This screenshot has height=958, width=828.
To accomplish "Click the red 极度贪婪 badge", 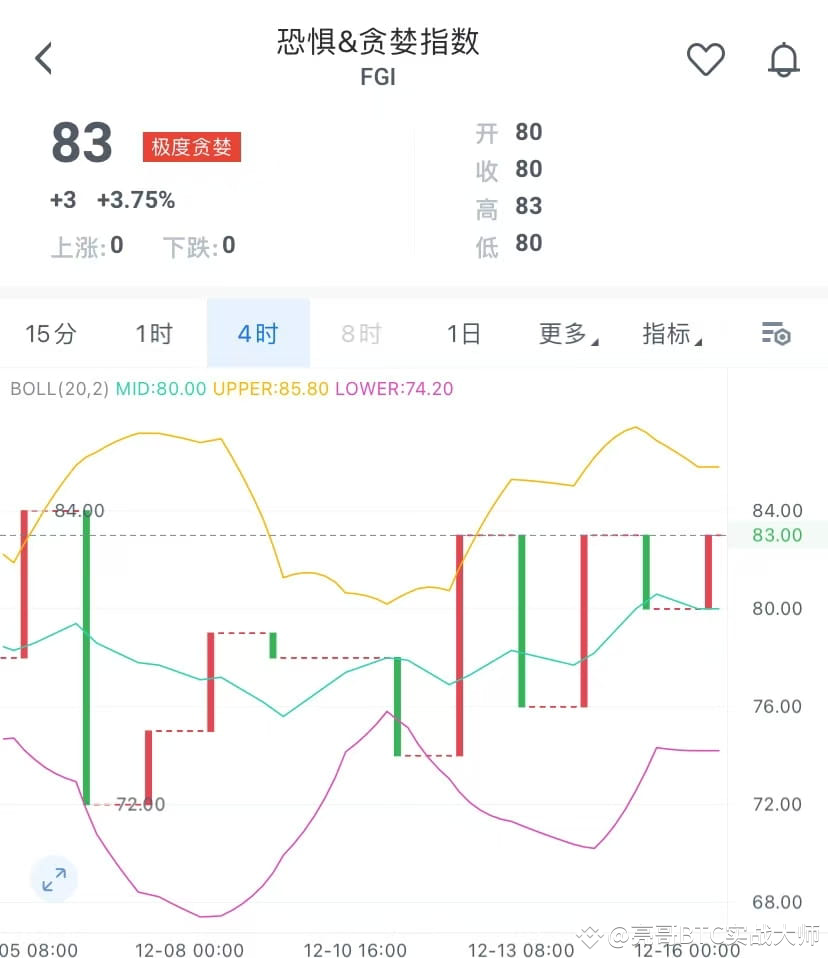I will [191, 147].
